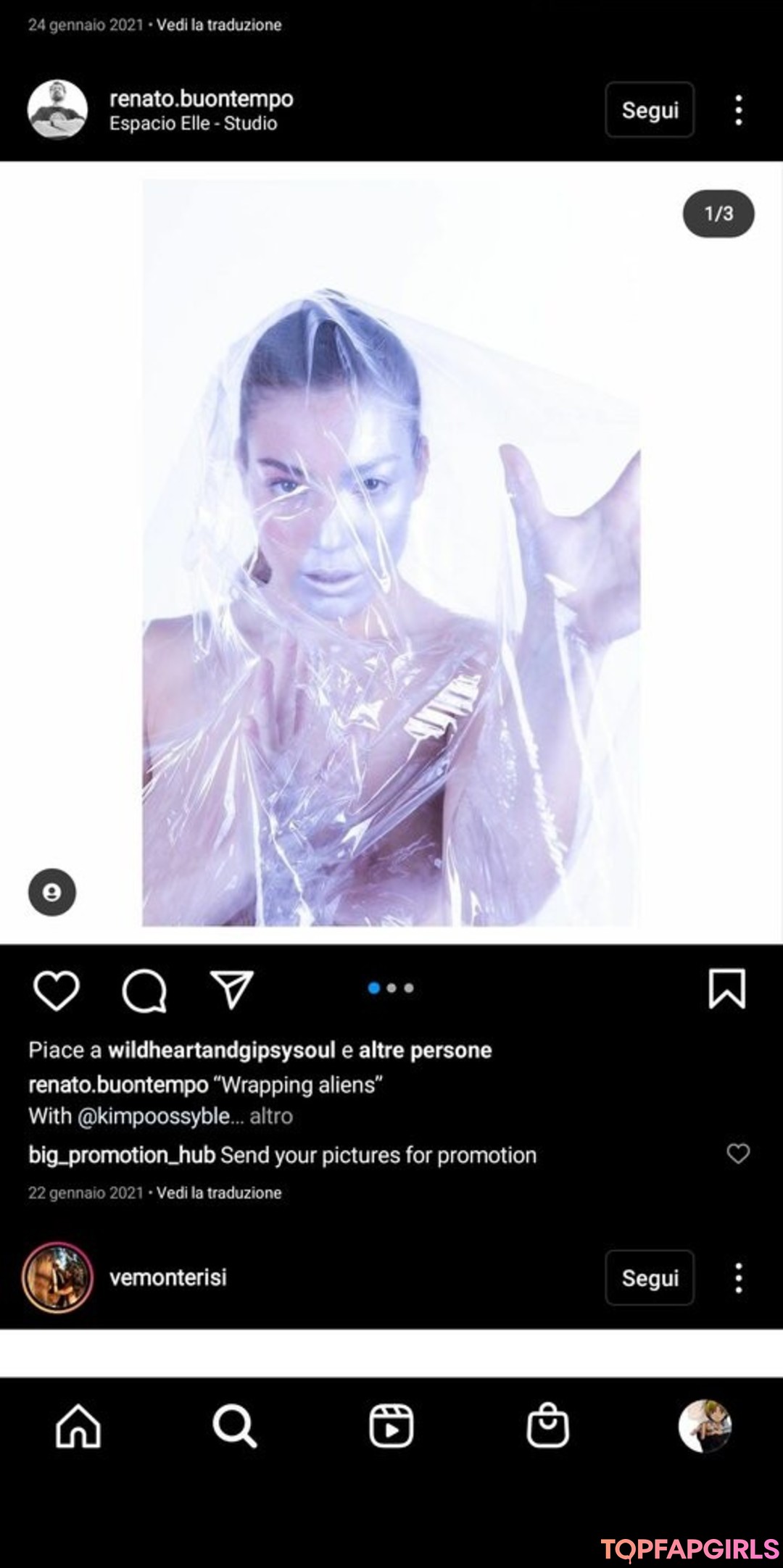Image resolution: width=783 pixels, height=1568 pixels.
Task: Open the @kimpoossyble mention in the caption
Action: (x=154, y=1116)
